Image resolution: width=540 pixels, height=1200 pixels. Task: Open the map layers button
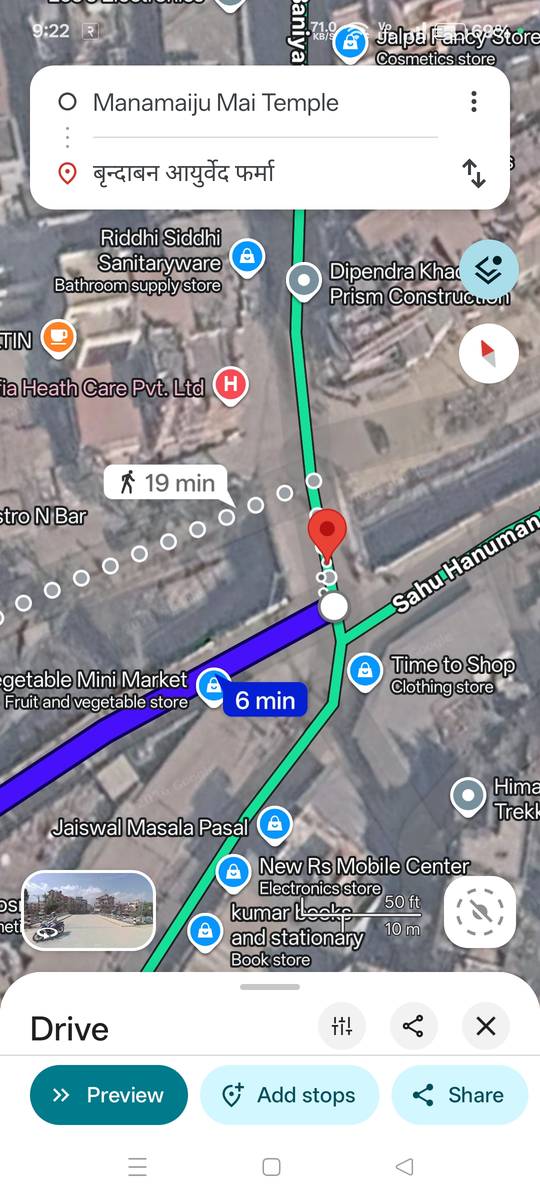pyautogui.click(x=489, y=270)
